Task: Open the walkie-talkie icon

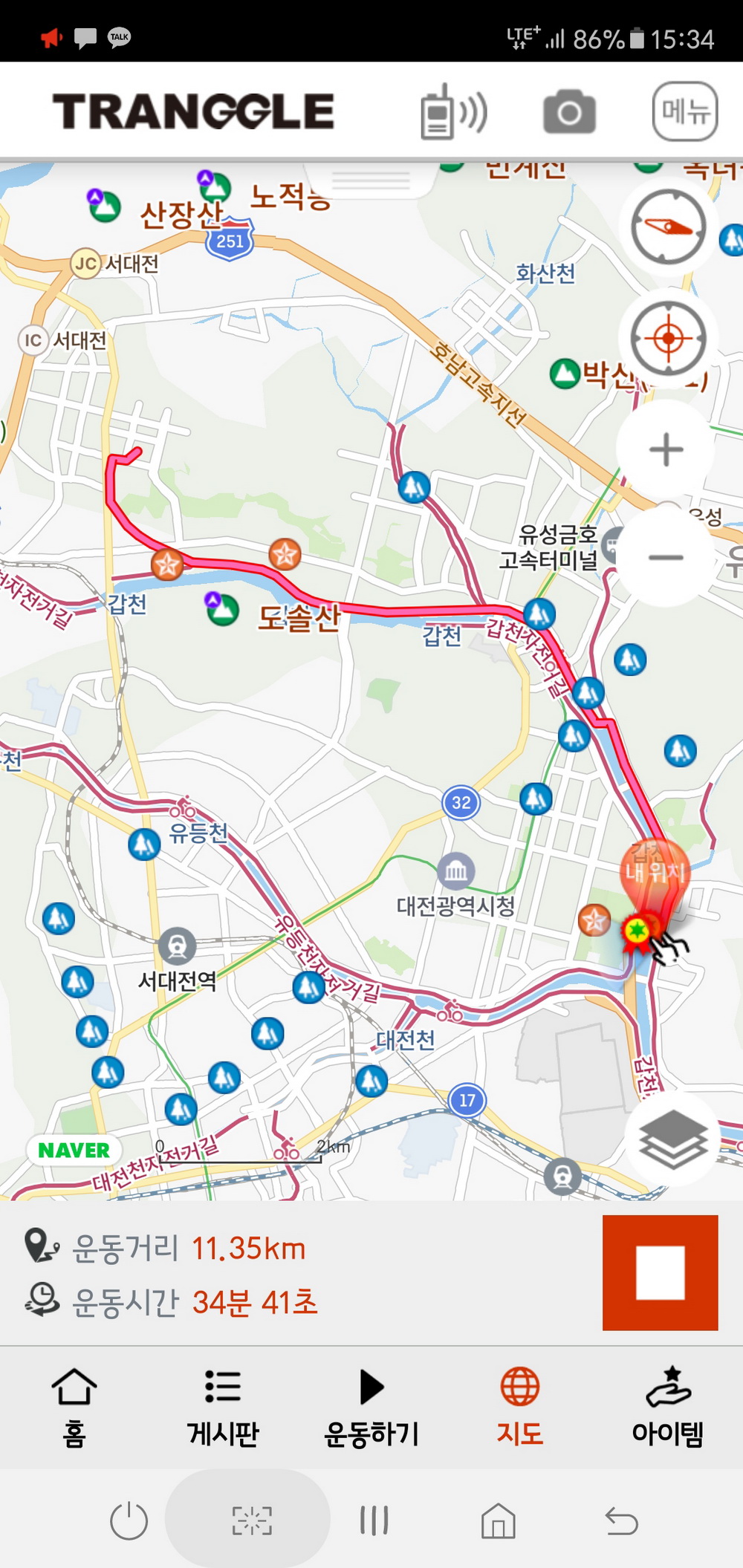Action: [452, 112]
